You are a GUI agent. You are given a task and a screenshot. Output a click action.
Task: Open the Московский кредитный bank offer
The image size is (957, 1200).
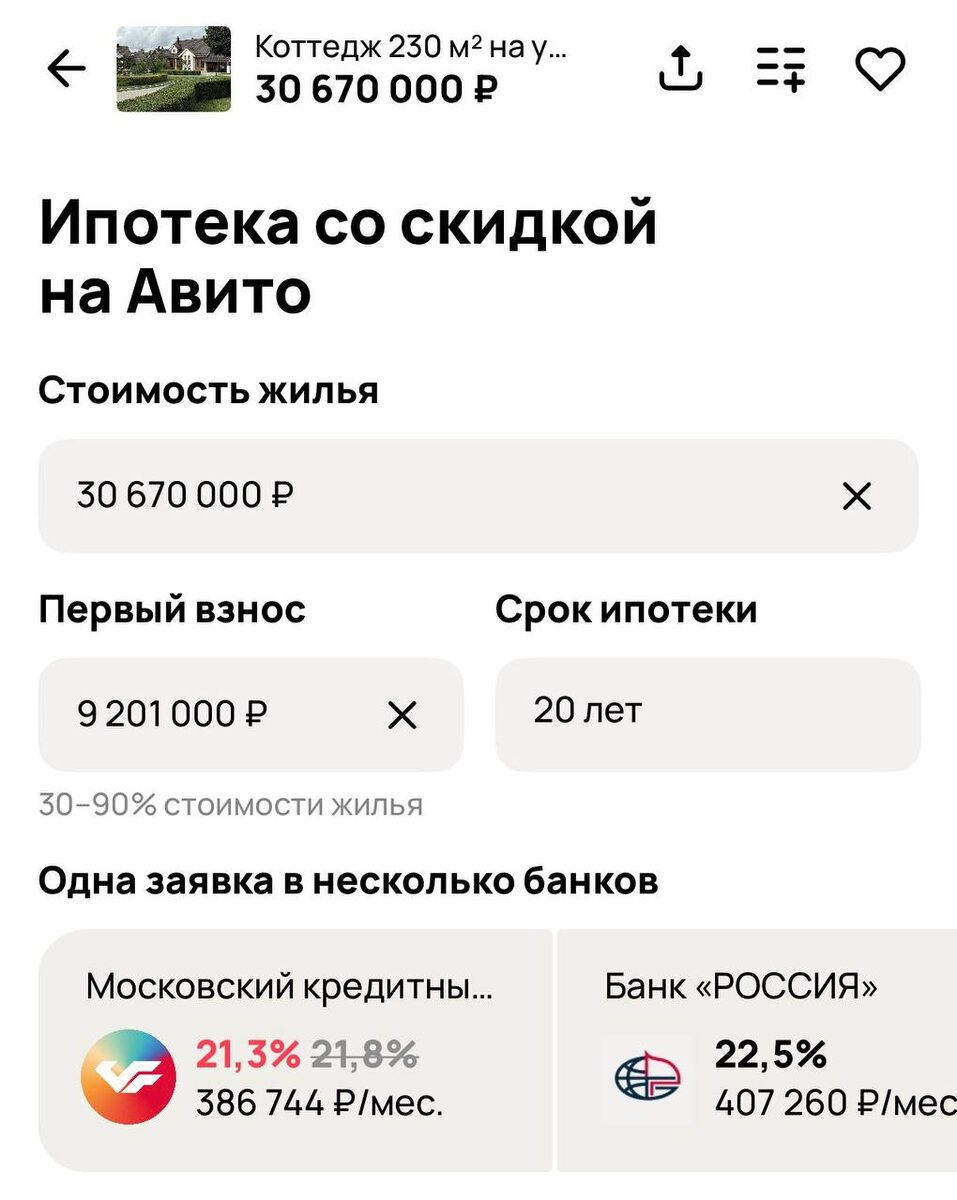click(295, 1050)
